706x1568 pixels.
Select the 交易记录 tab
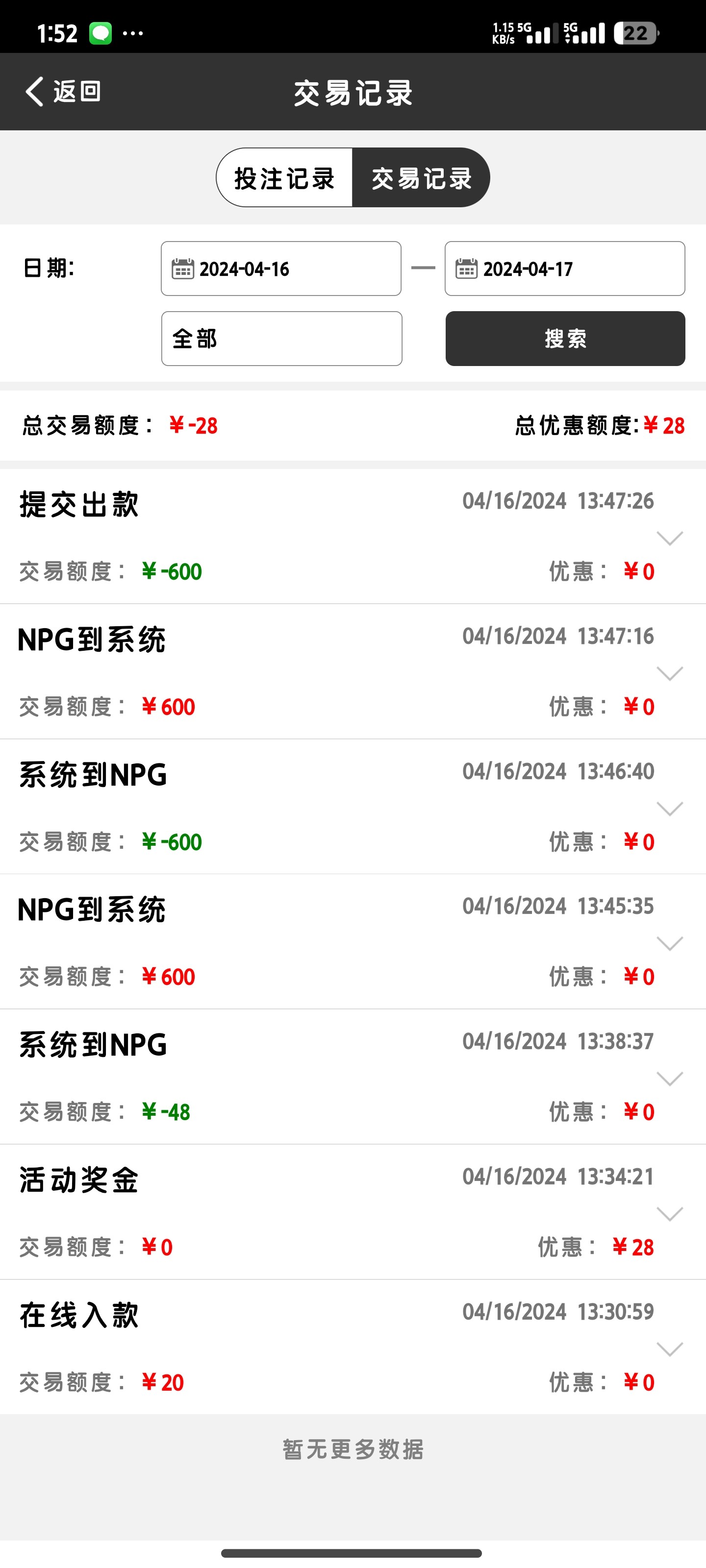pos(421,178)
